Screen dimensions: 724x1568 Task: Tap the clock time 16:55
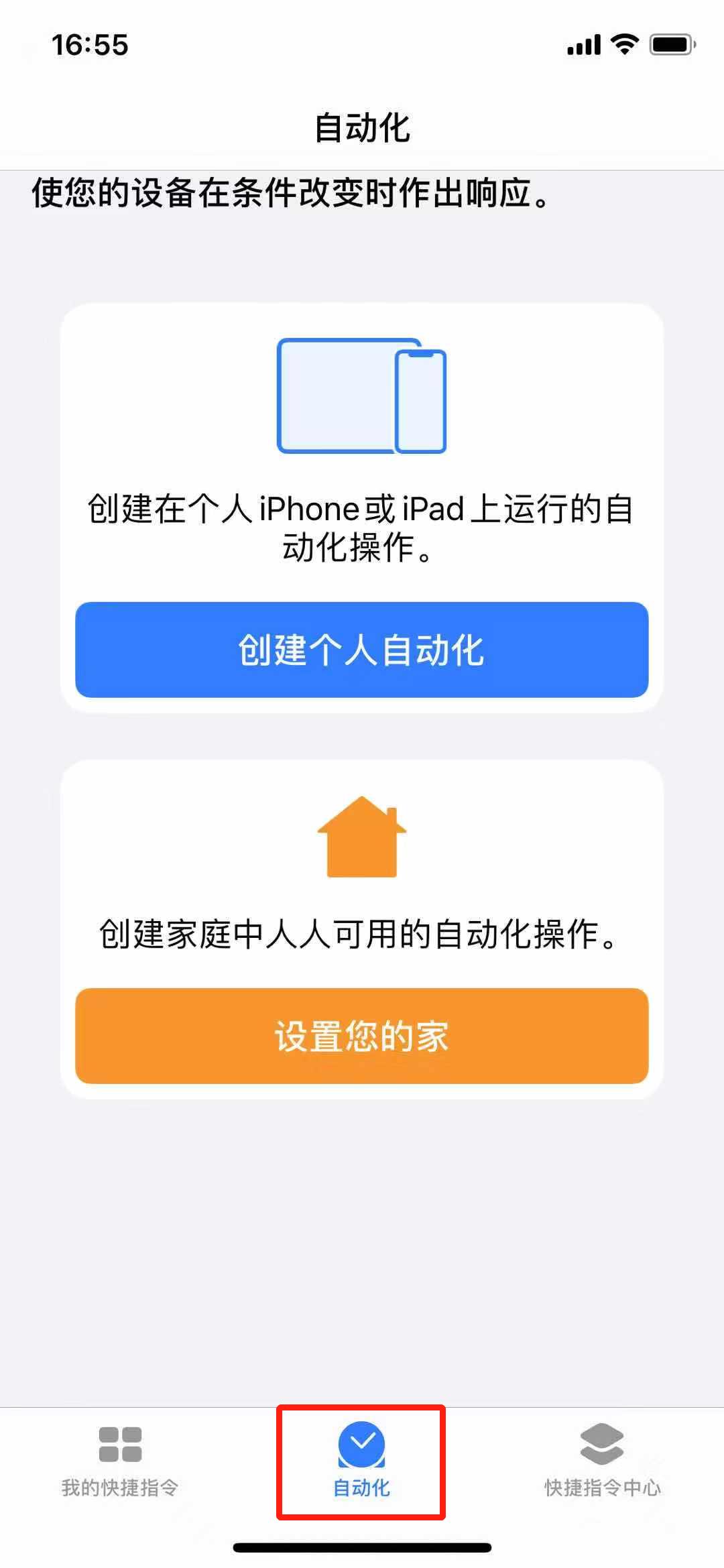coord(89,46)
